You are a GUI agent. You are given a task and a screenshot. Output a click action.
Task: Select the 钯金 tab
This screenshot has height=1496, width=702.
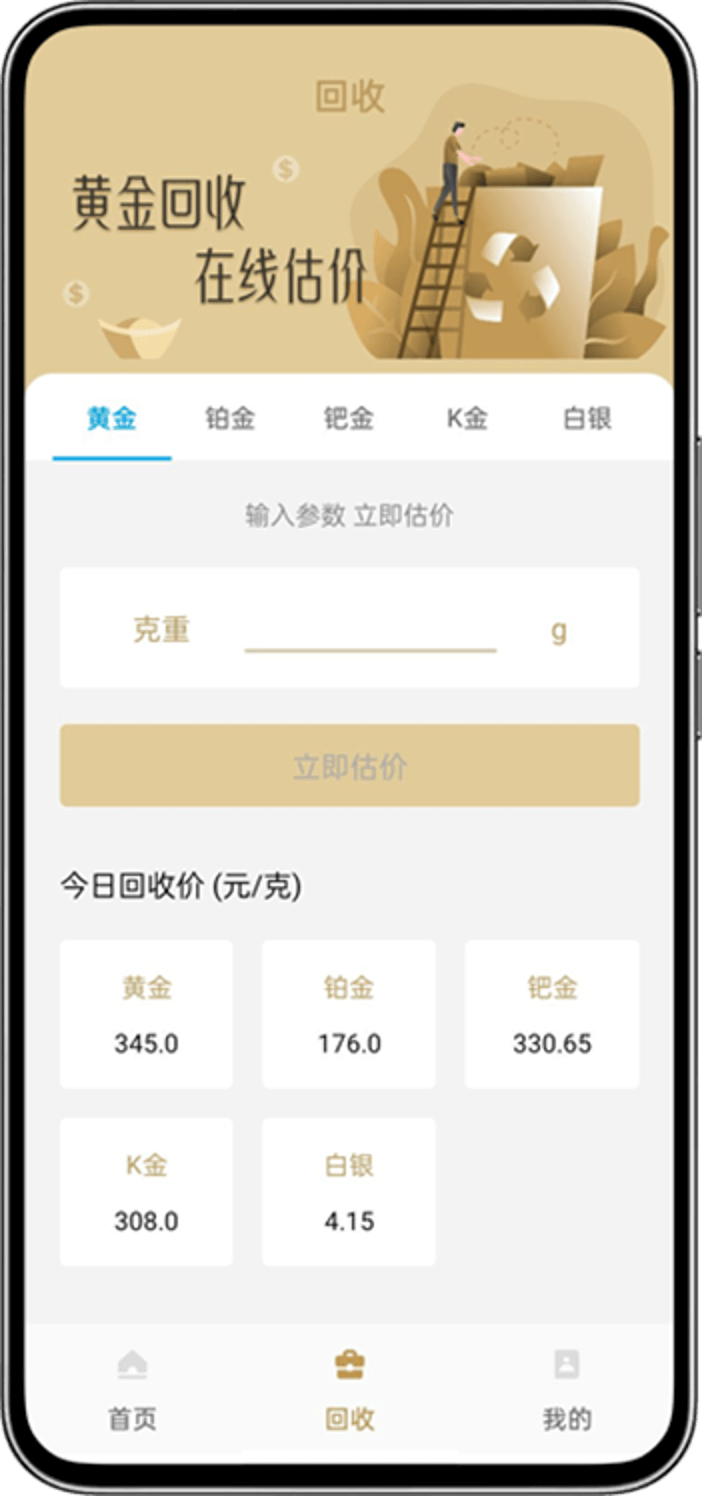click(348, 419)
